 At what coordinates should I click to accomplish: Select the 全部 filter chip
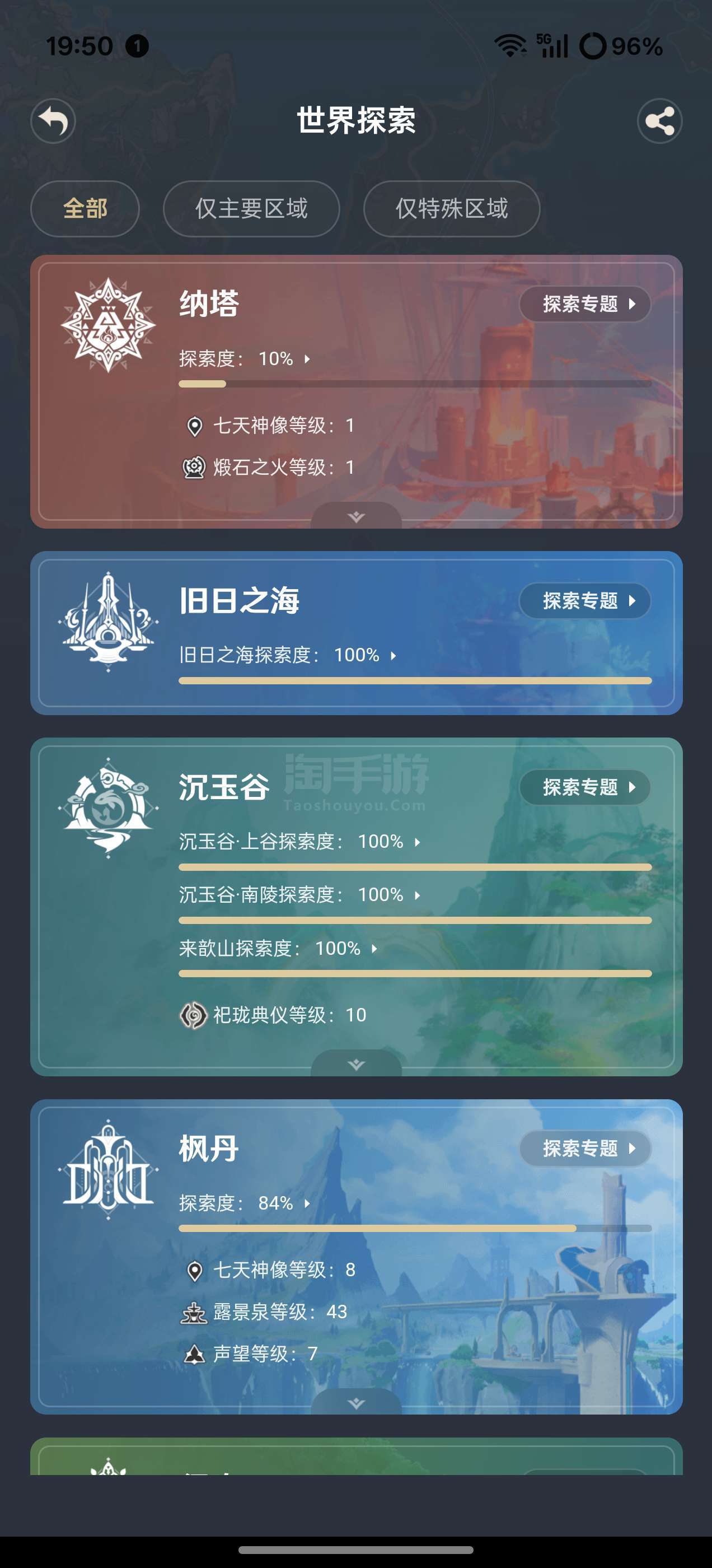[x=85, y=209]
